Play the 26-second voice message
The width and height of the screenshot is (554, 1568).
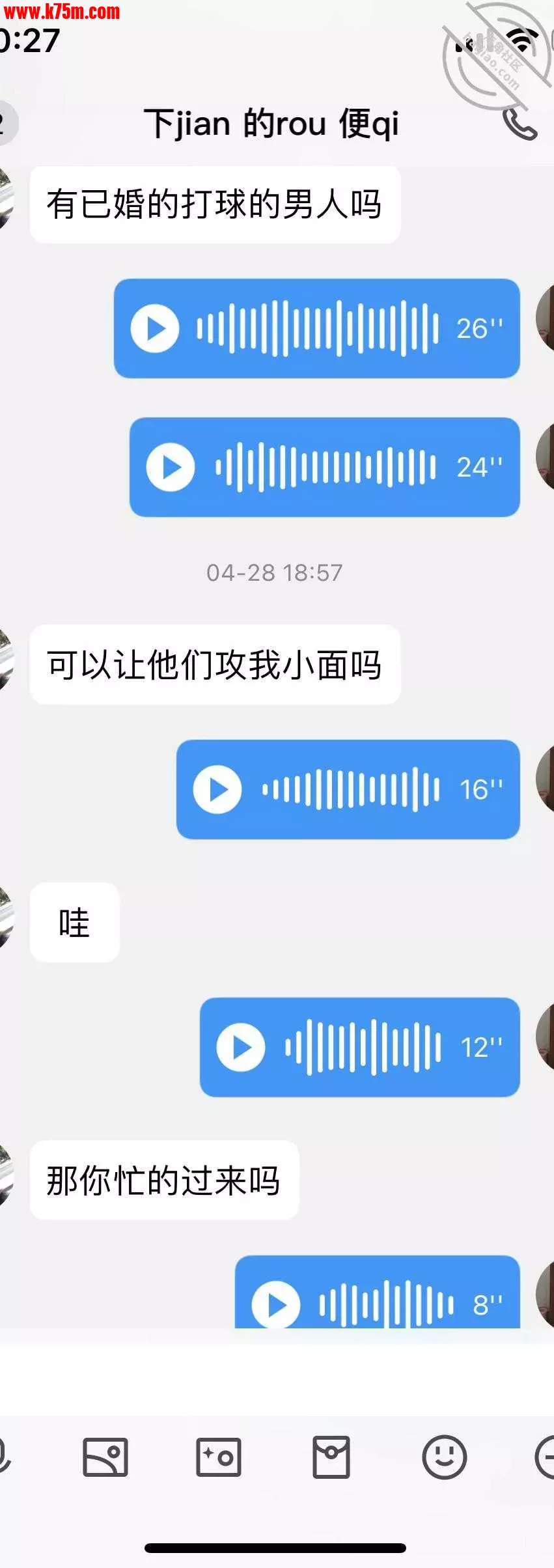155,329
